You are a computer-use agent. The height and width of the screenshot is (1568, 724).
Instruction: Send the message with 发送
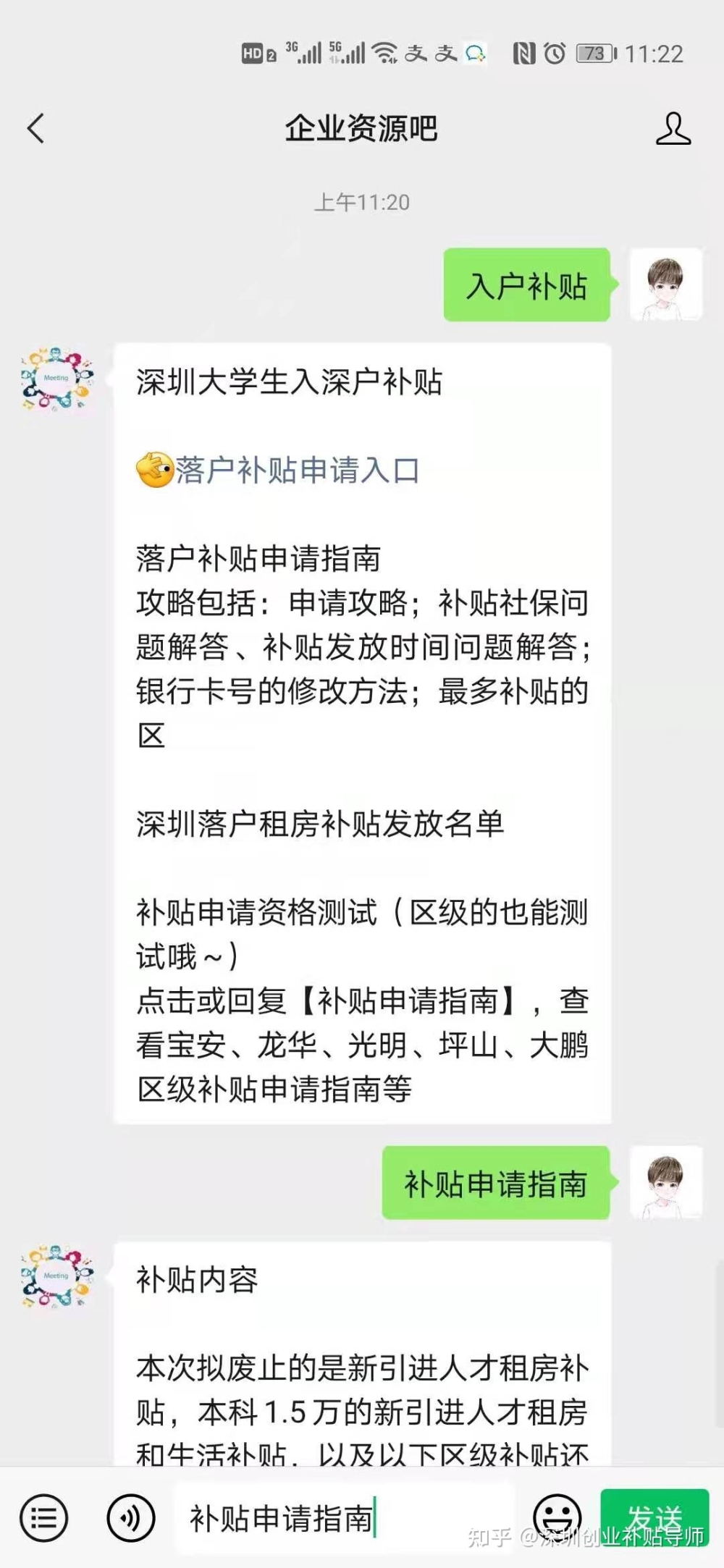click(x=654, y=1517)
